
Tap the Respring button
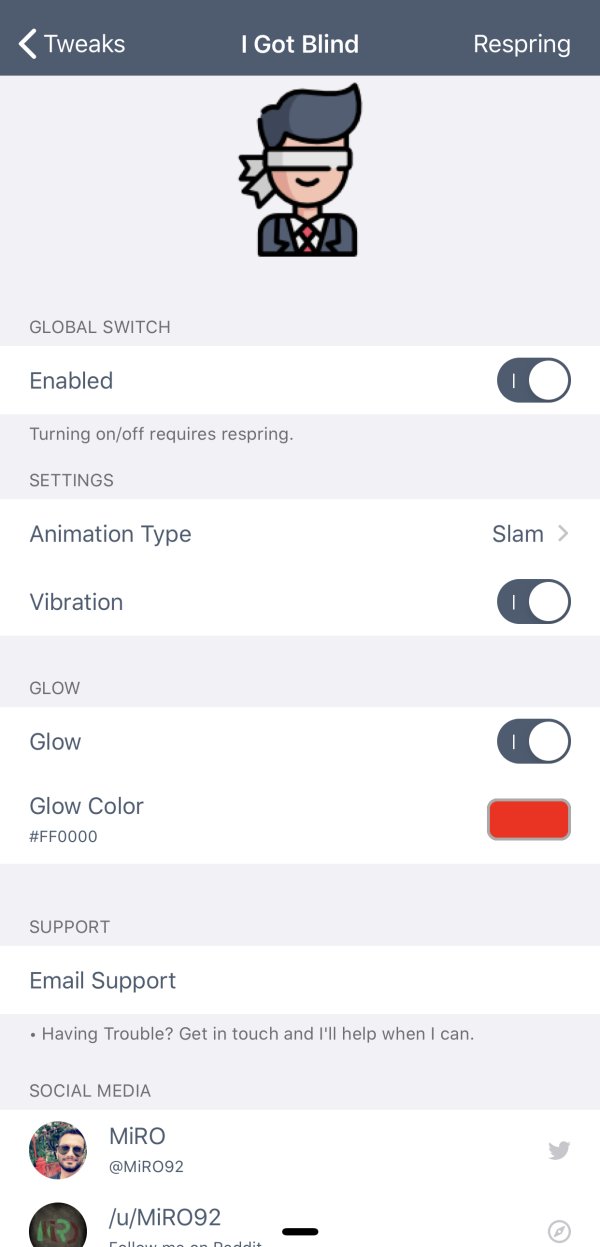point(521,44)
